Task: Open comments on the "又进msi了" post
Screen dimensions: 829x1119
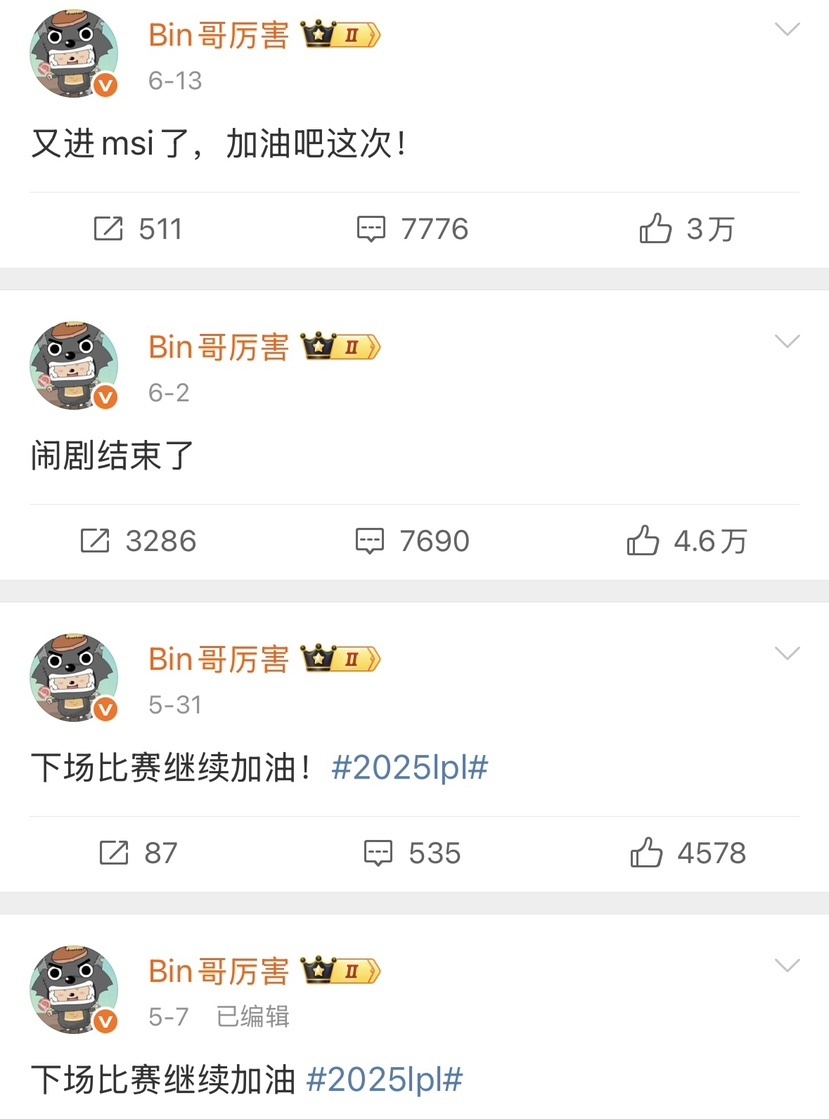Action: [372, 228]
